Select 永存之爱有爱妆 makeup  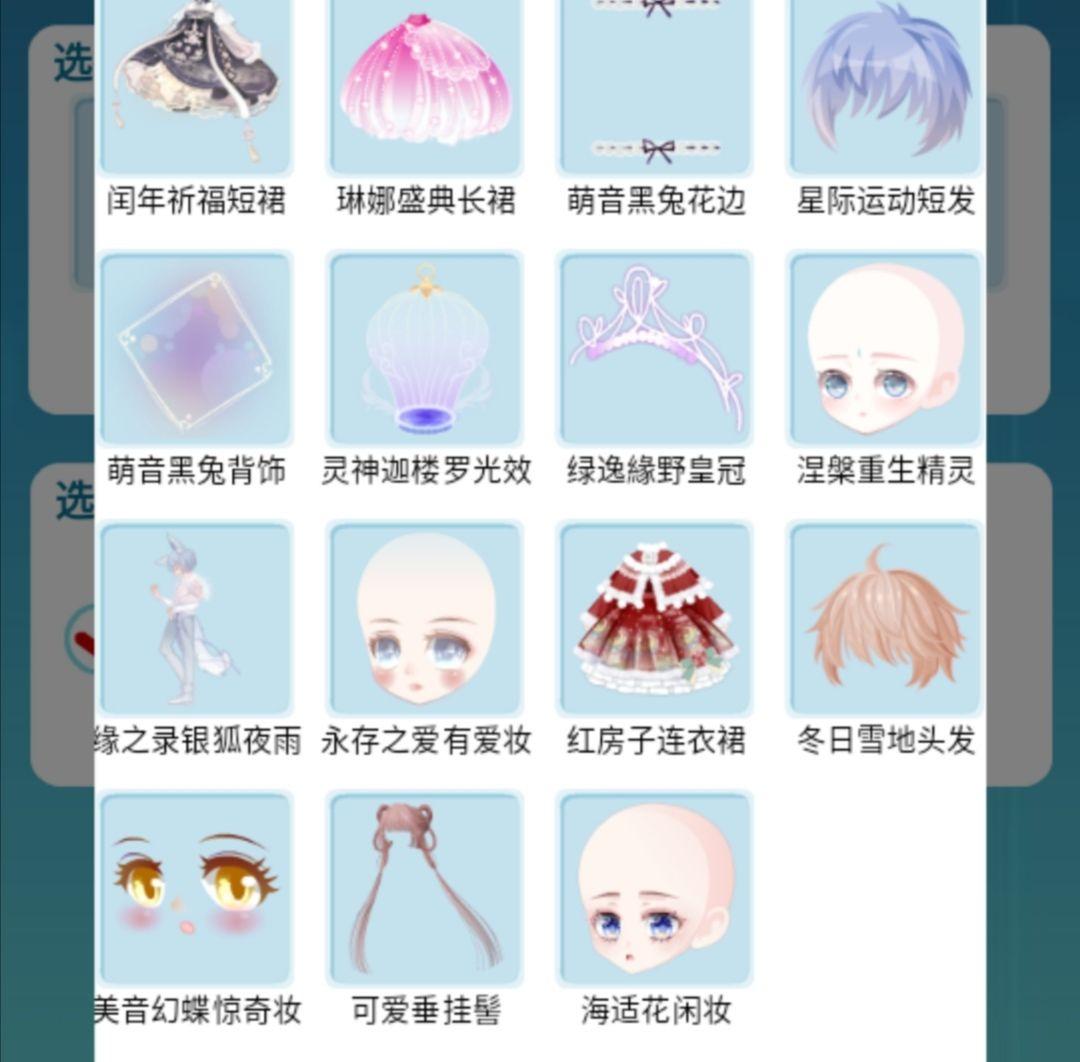tap(425, 619)
